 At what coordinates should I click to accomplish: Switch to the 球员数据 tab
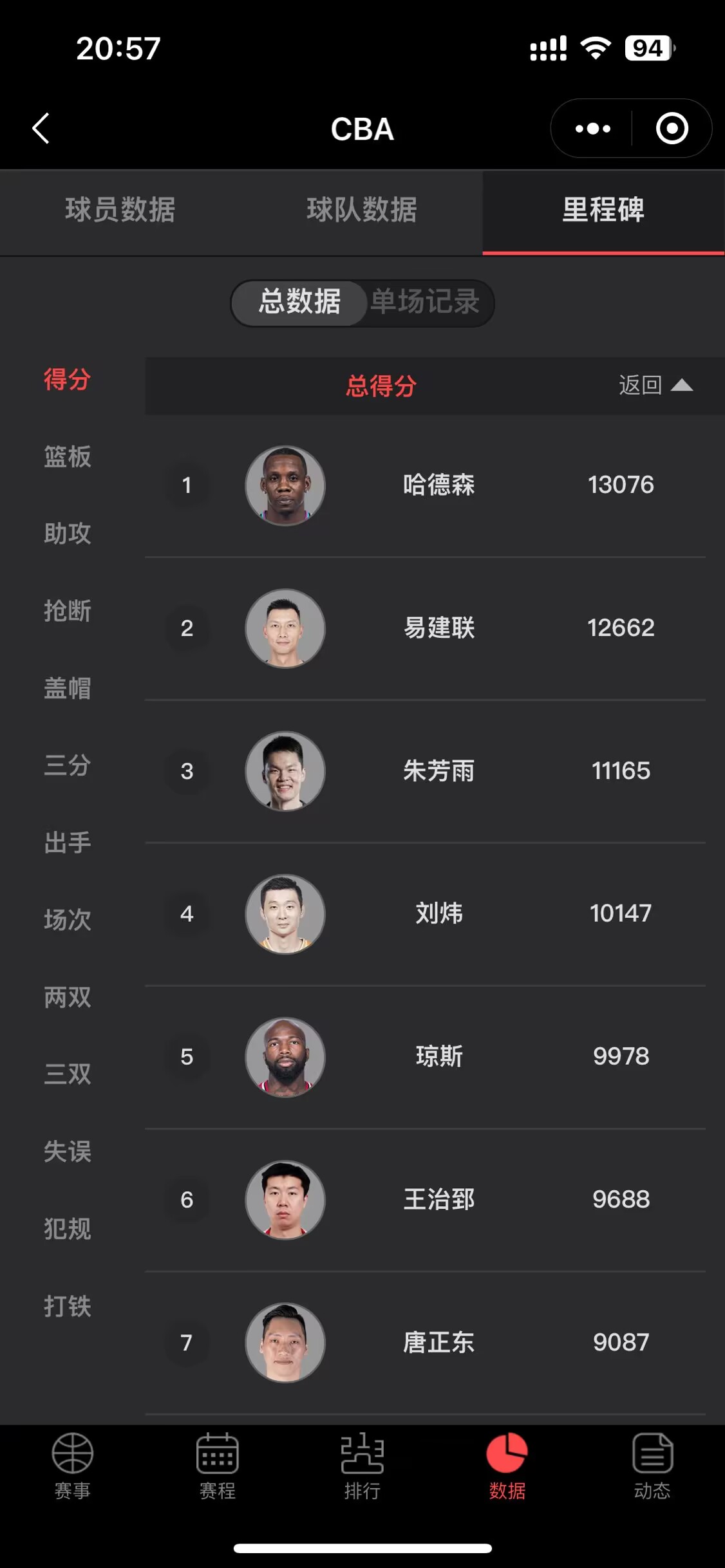click(120, 210)
